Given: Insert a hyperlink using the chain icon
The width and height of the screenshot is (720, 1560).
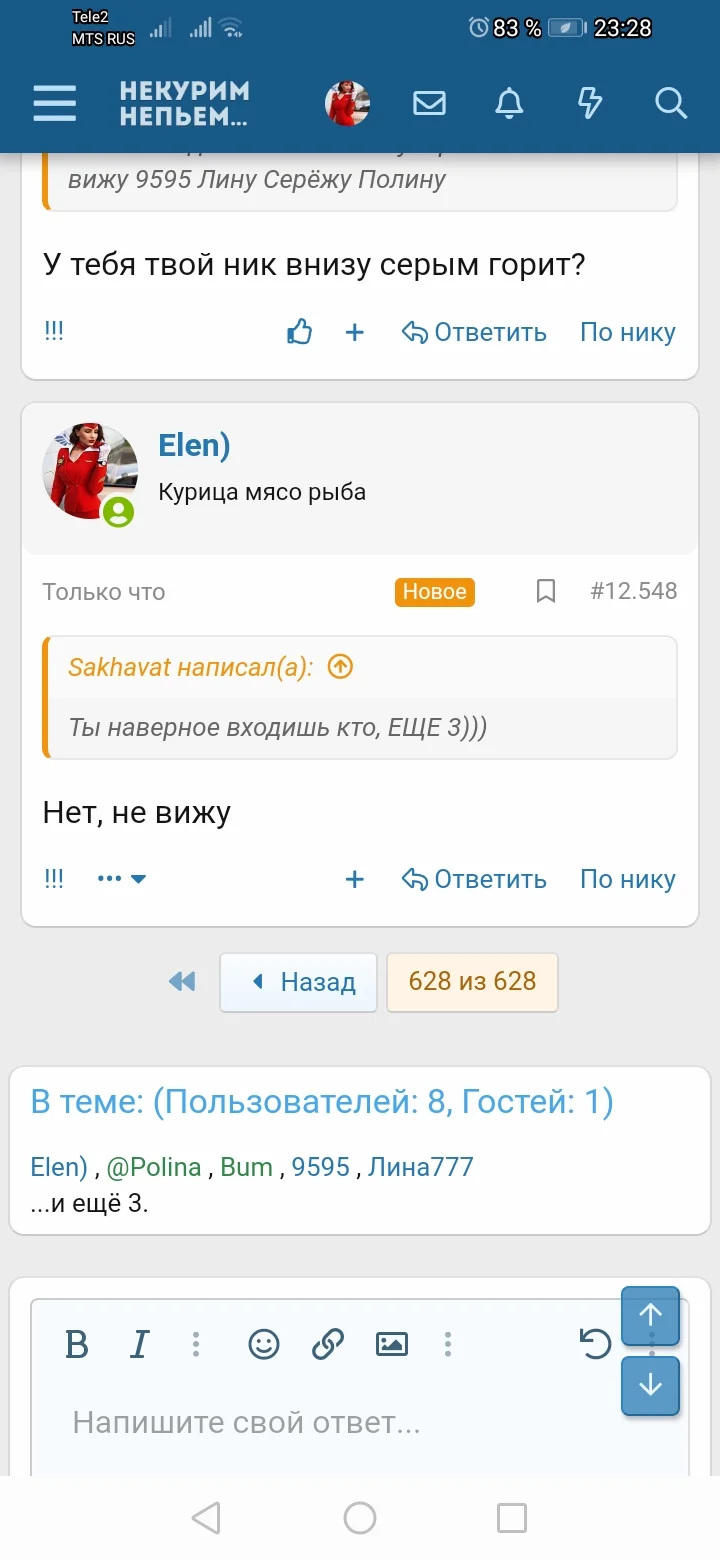Looking at the screenshot, I should [x=328, y=1344].
